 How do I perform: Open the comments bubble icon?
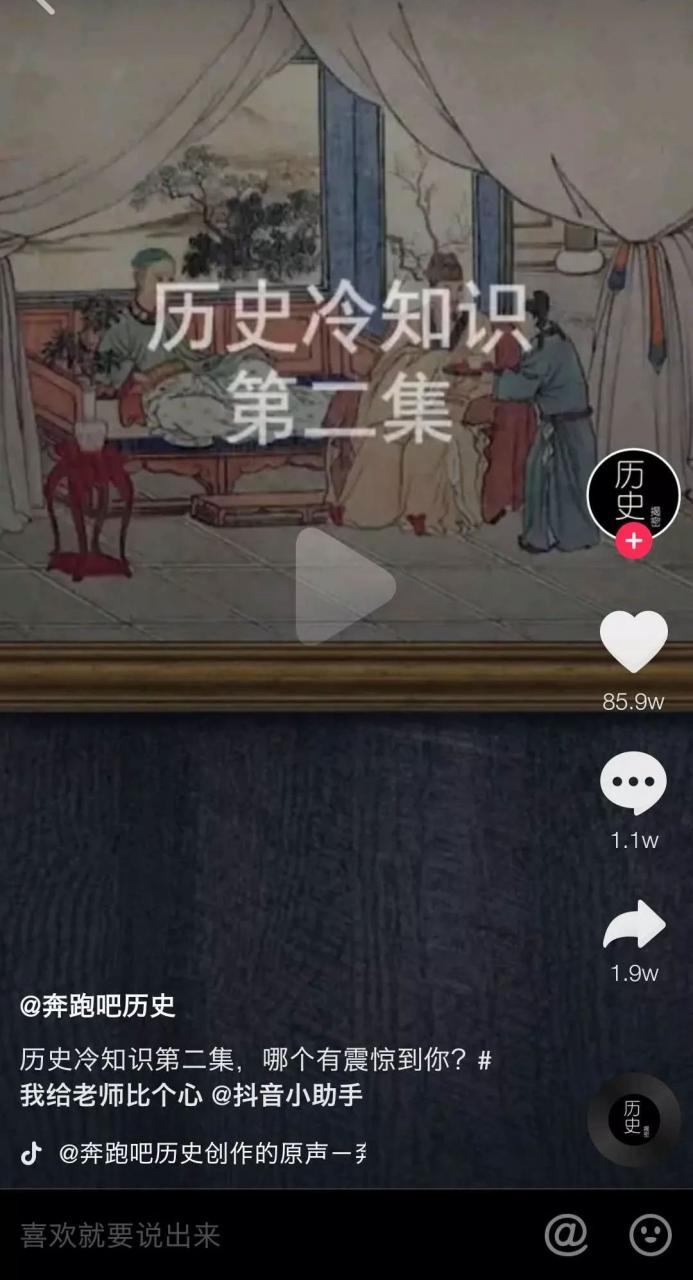tap(633, 784)
